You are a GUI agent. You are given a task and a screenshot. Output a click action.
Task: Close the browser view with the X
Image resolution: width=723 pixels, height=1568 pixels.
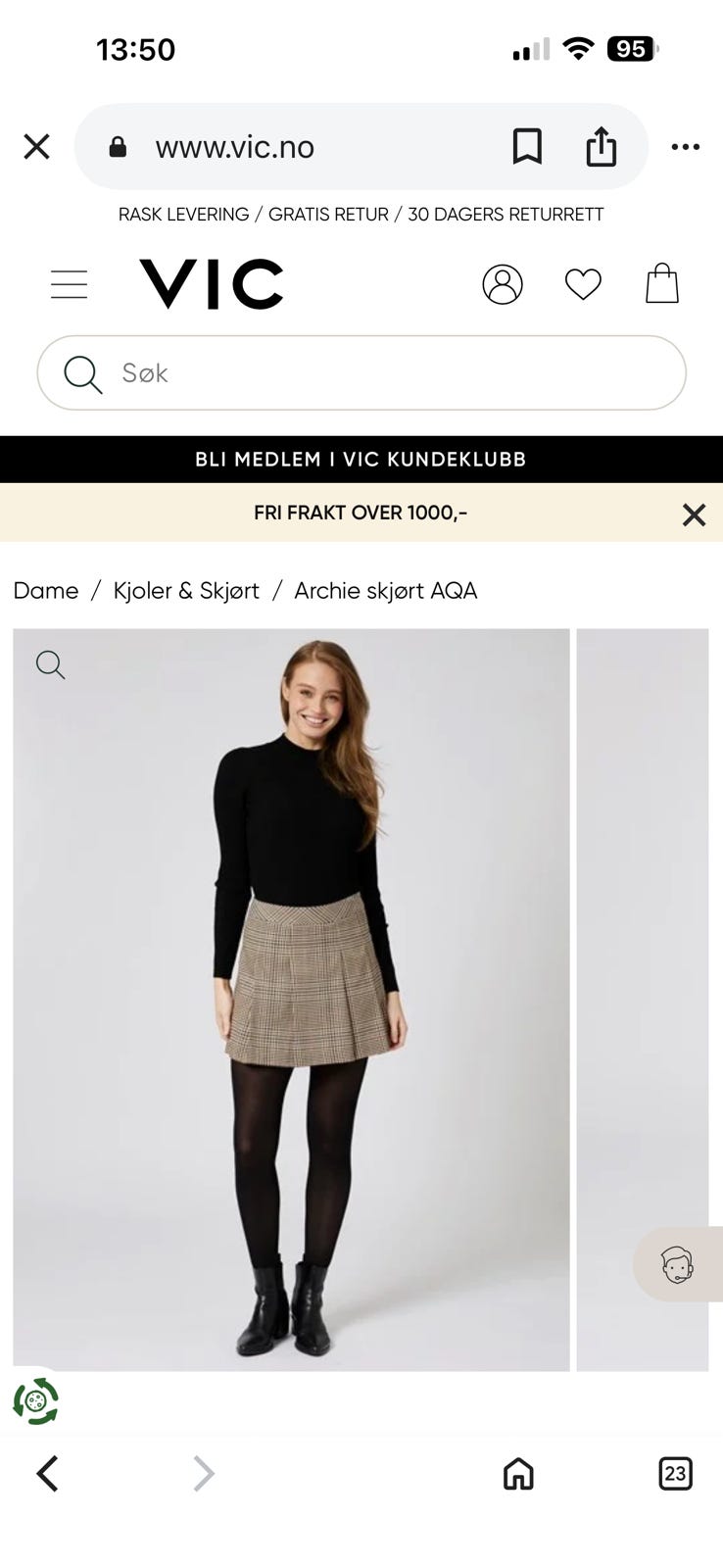coord(36,146)
